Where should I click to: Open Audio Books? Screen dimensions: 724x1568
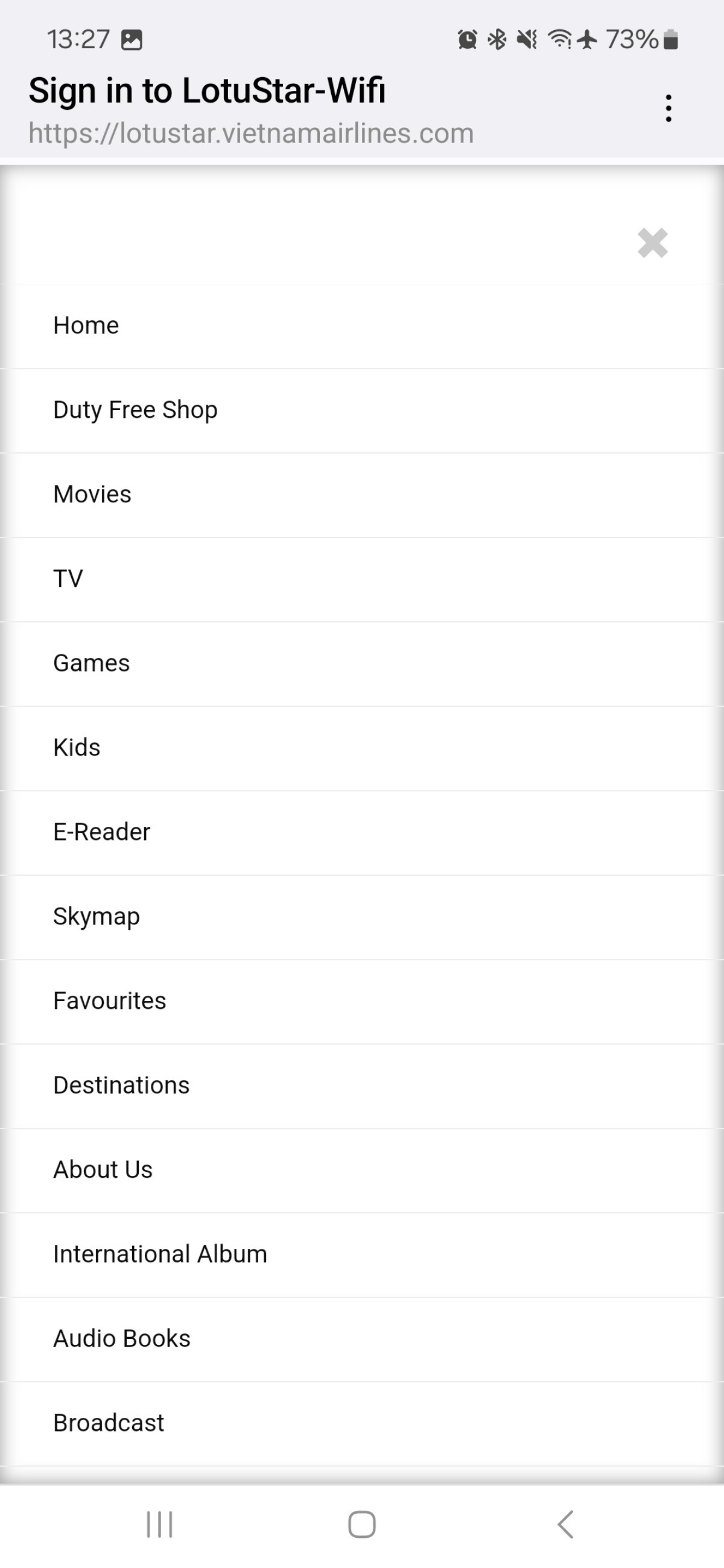click(x=122, y=1338)
